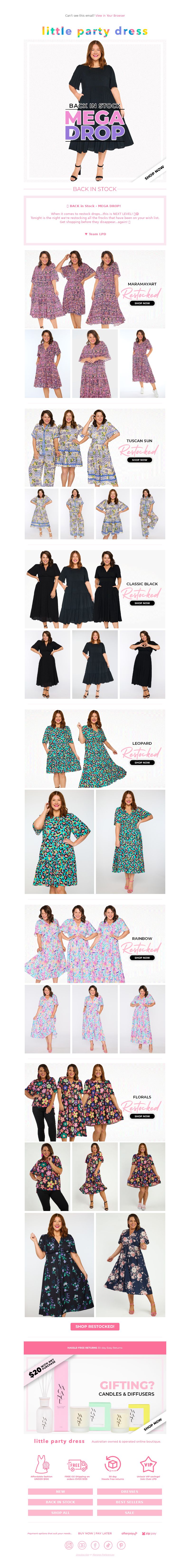Open the SALE category
Image resolution: width=190 pixels, height=1568 pixels.
(x=129, y=1513)
